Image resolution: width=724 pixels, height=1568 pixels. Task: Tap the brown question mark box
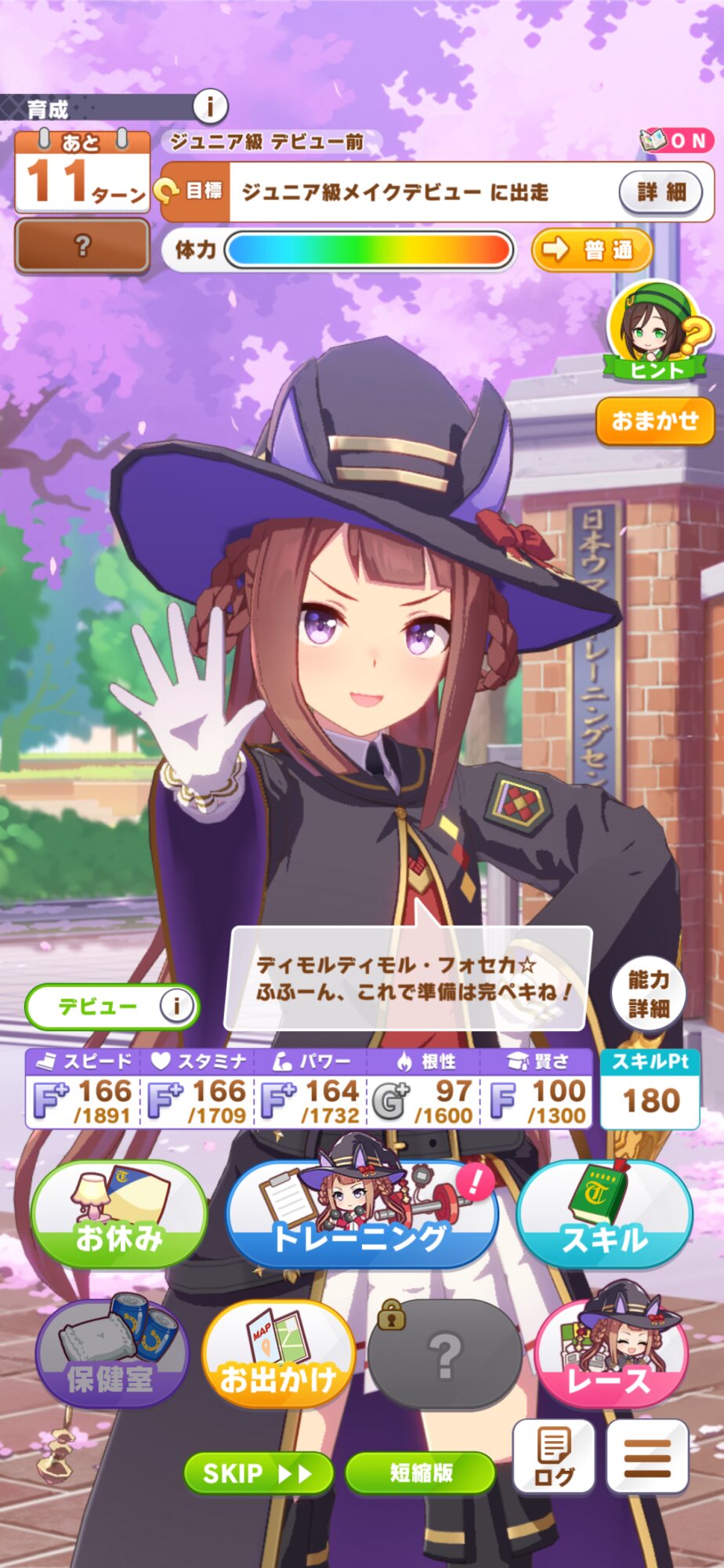click(82, 246)
